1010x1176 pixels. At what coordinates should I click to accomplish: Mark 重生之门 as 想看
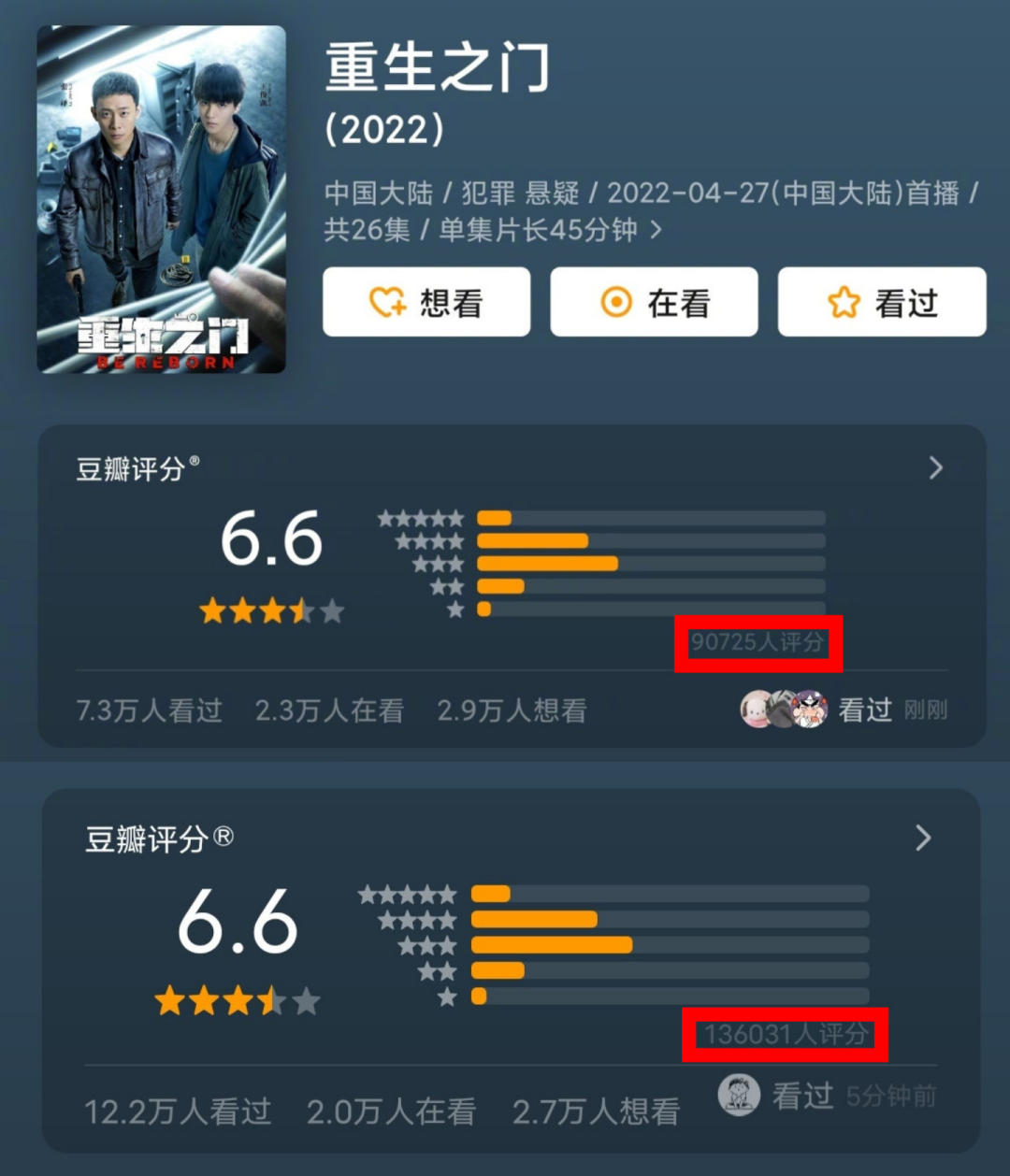[426, 302]
